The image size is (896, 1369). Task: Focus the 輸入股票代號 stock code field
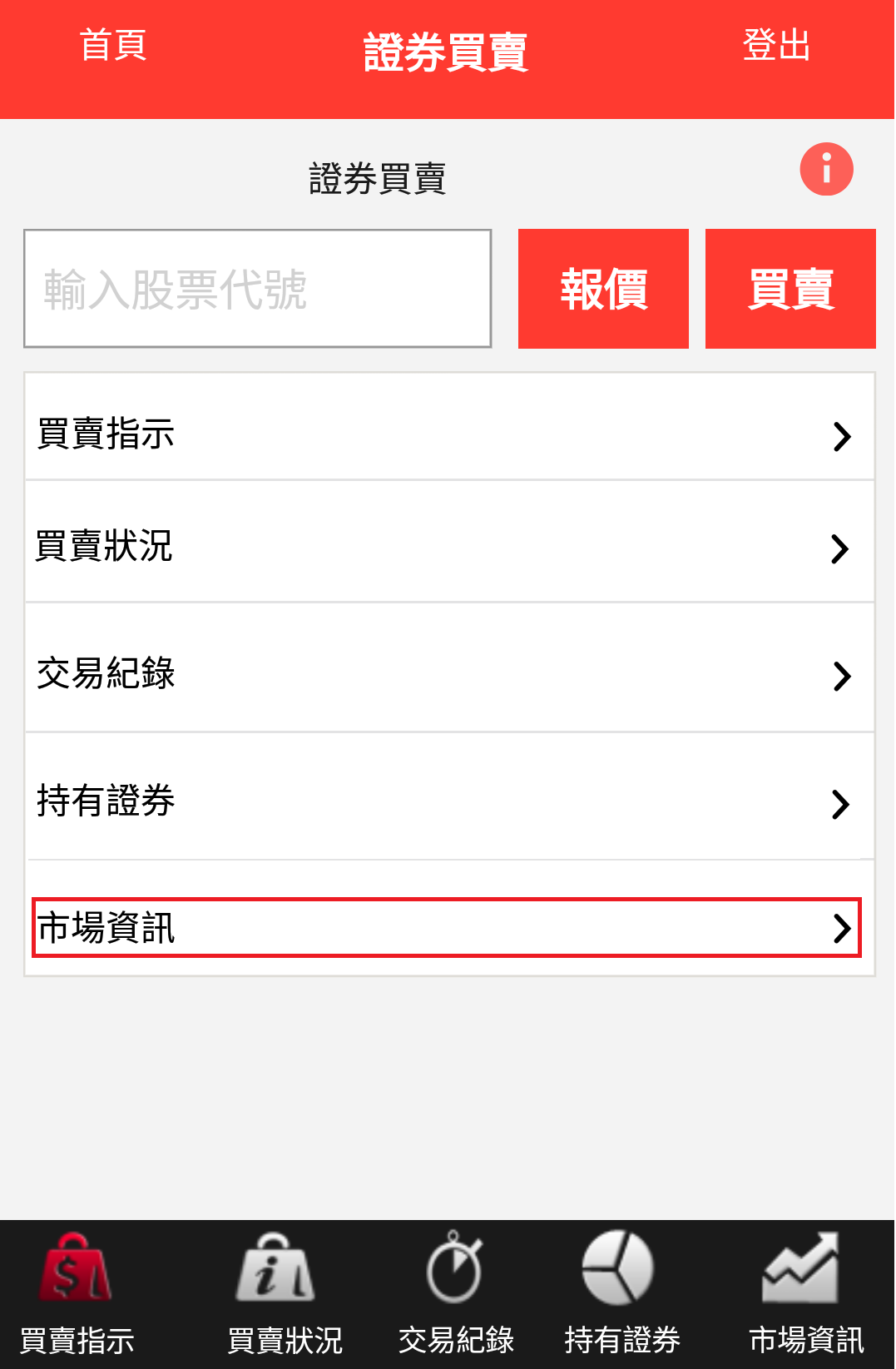[257, 289]
